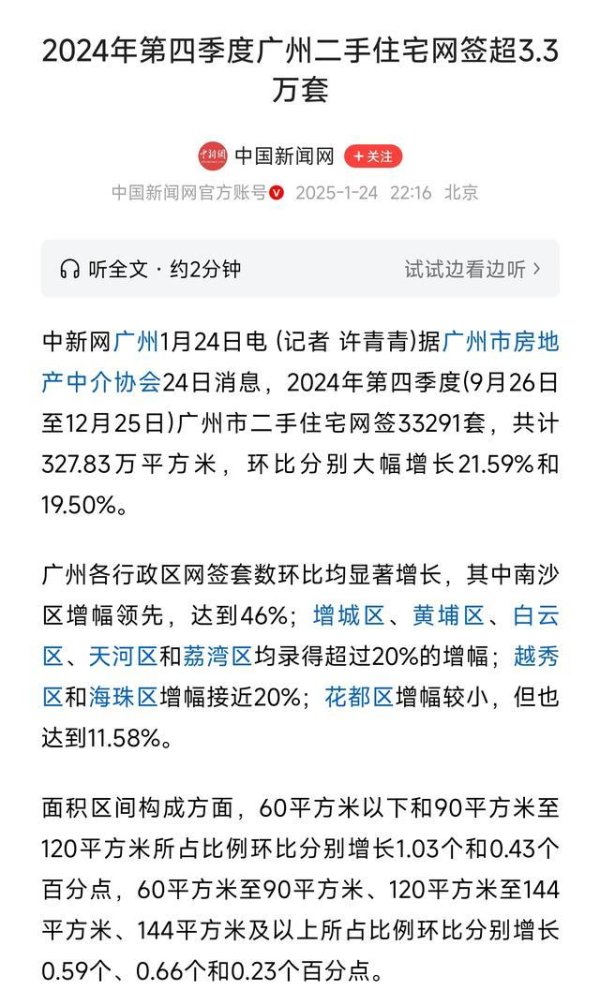Open the 中国新闻网 round avatar
600x990 pixels.
tap(212, 156)
